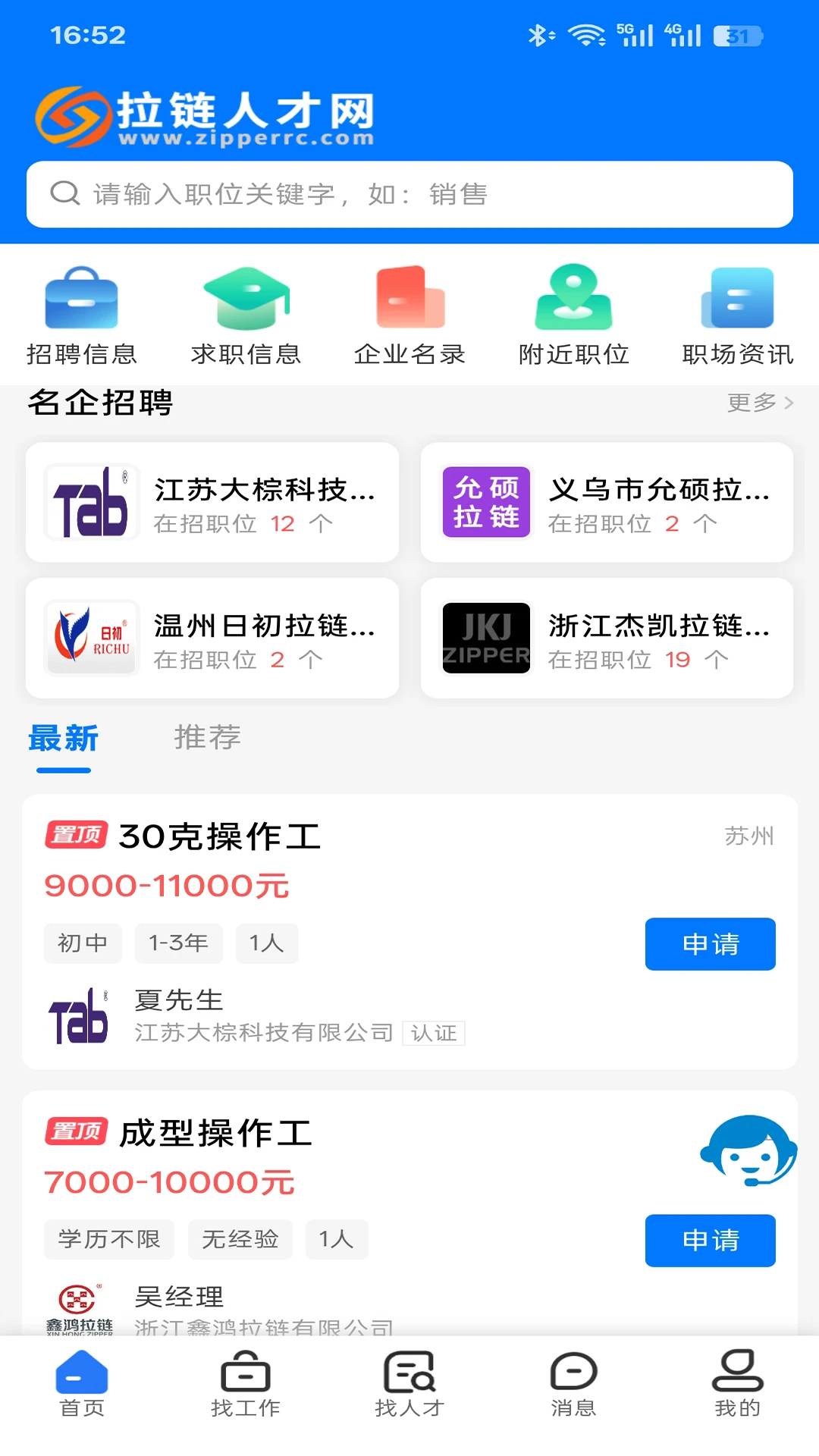Go to 找工作 in bottom navigation
Image resolution: width=819 pixels, height=1456 pixels.
[246, 1385]
